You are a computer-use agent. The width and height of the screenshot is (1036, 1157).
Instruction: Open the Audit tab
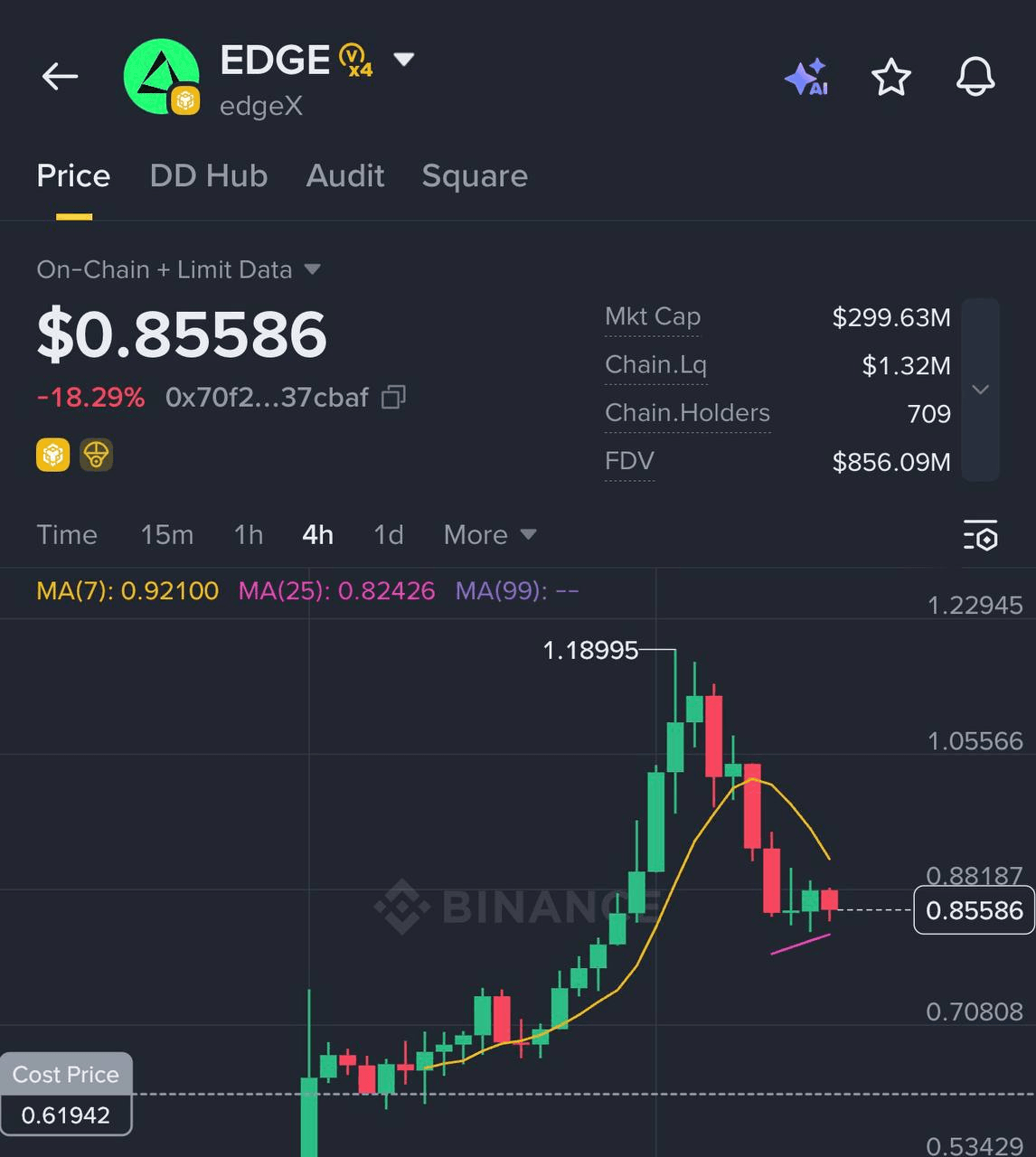click(344, 175)
